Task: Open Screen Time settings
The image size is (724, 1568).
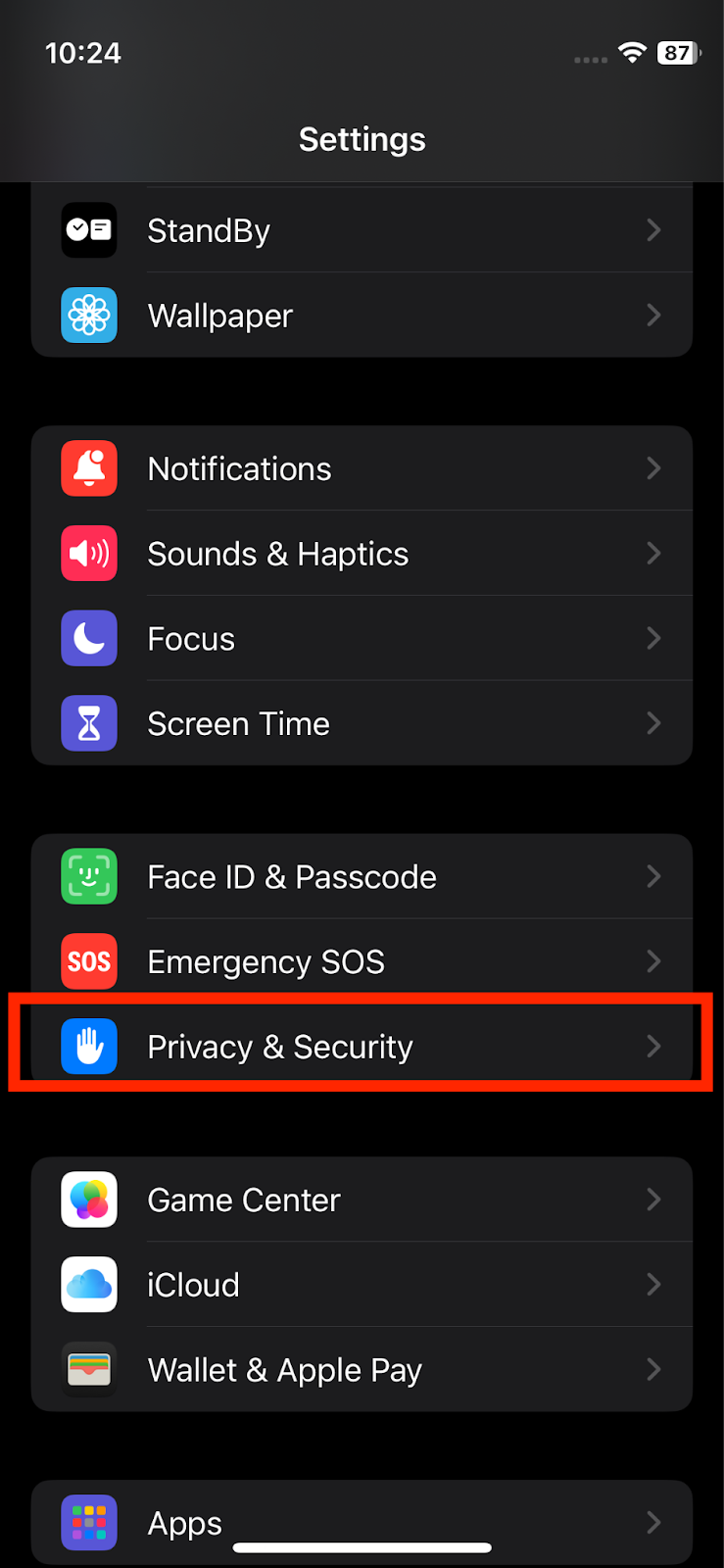Action: [362, 723]
